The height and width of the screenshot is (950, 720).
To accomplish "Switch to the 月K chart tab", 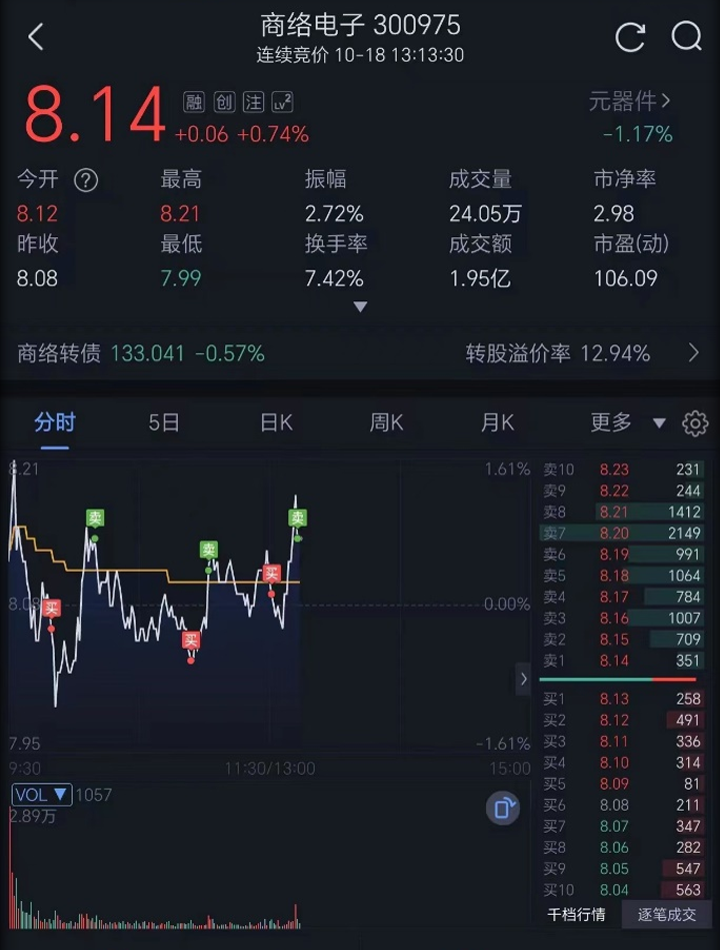I will click(497, 423).
